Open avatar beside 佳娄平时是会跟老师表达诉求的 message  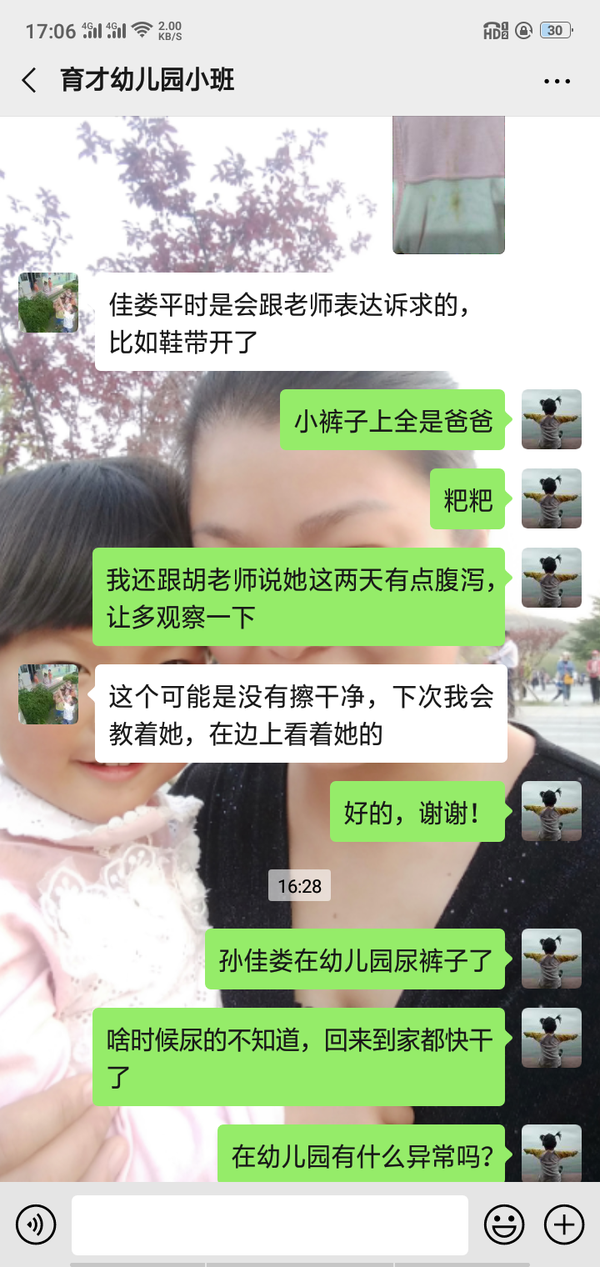48,303
